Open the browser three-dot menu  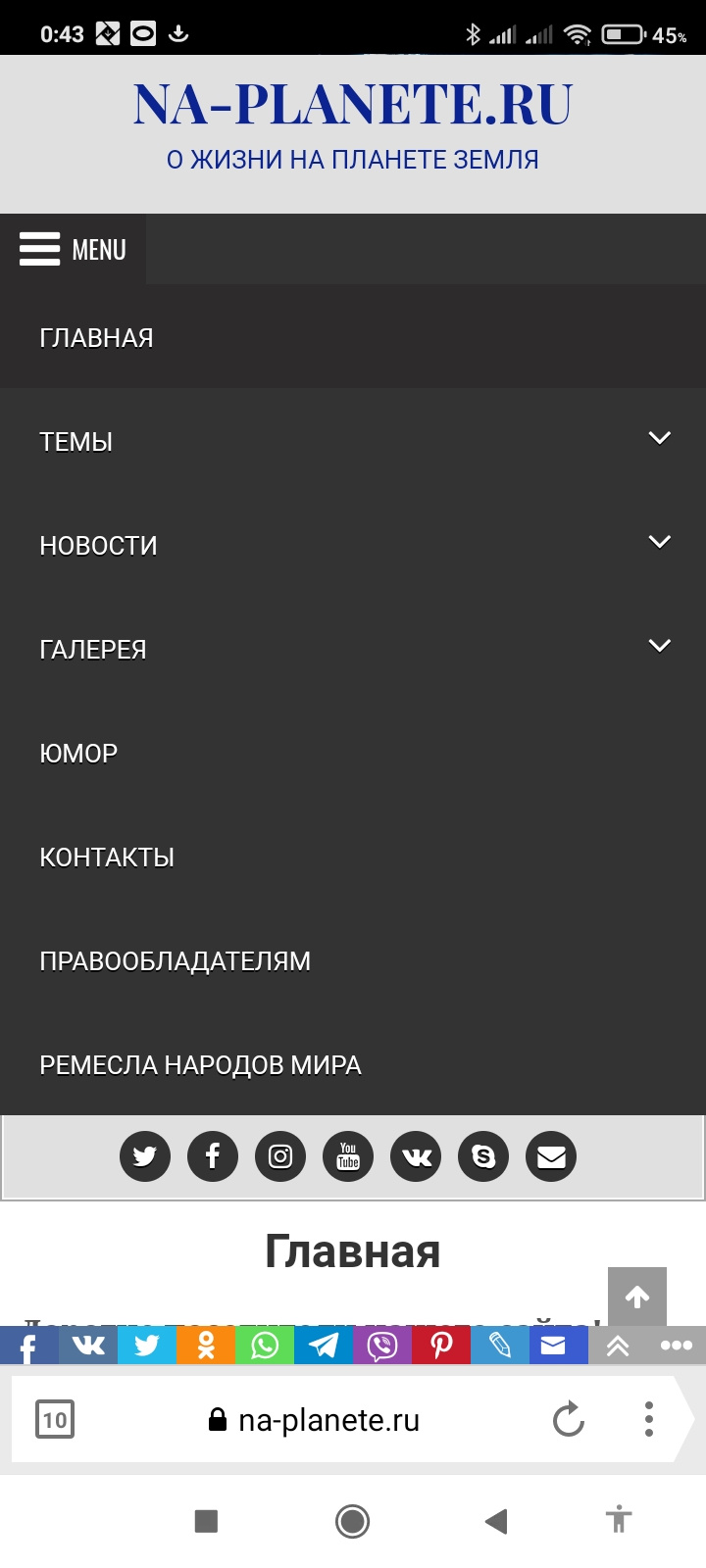648,1419
